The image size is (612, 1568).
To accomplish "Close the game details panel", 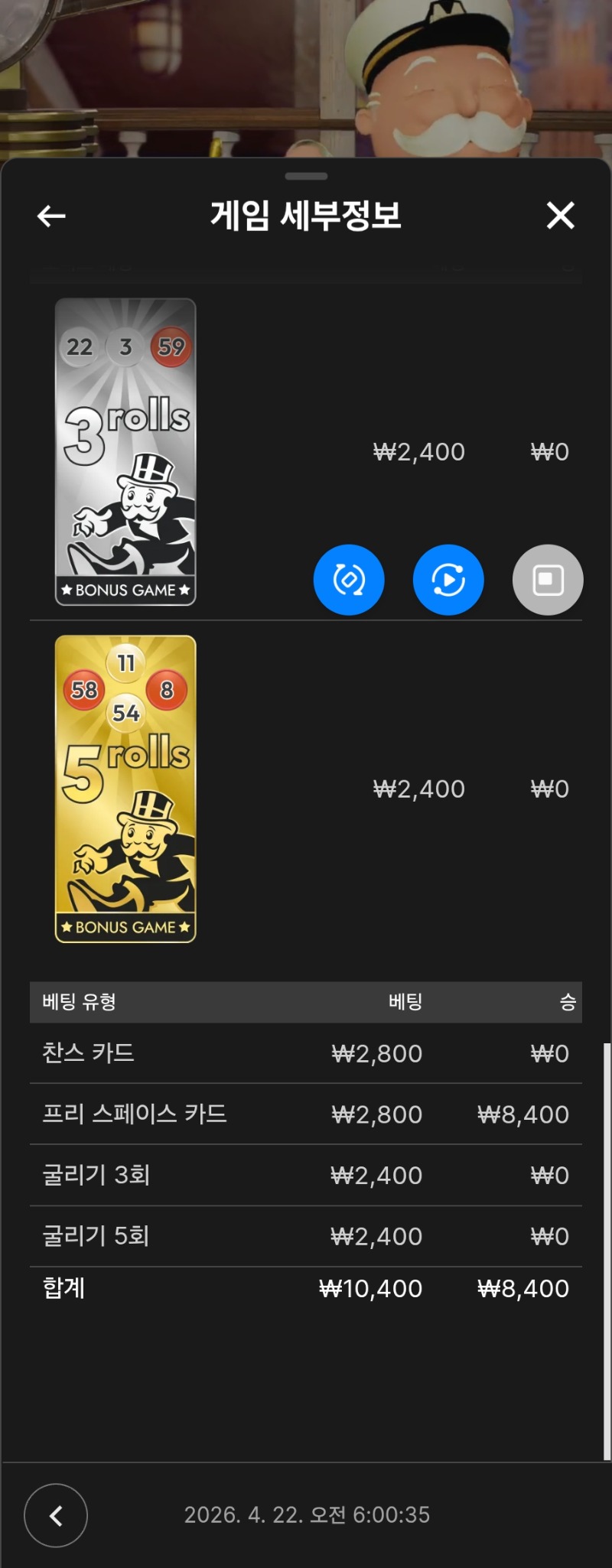I will [560, 216].
